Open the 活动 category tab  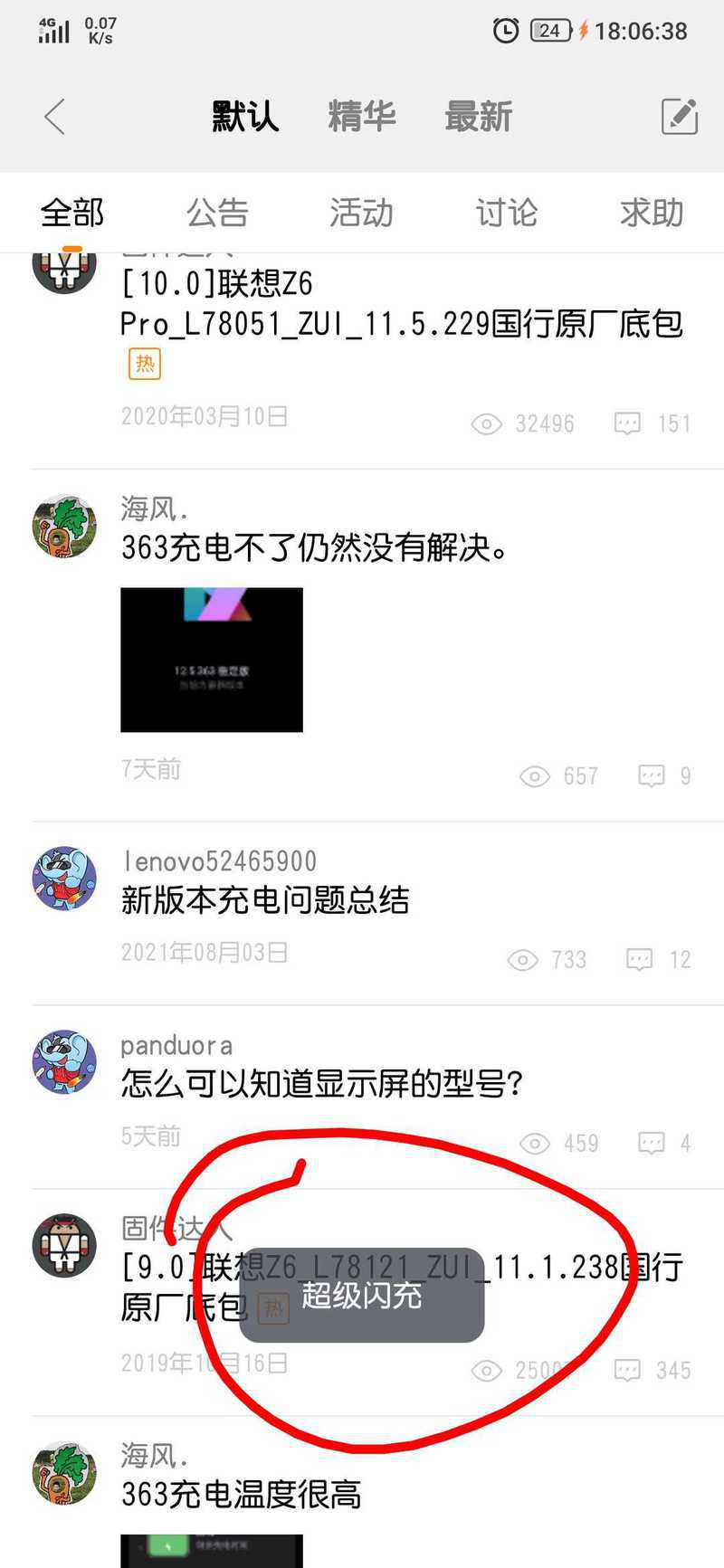click(361, 213)
